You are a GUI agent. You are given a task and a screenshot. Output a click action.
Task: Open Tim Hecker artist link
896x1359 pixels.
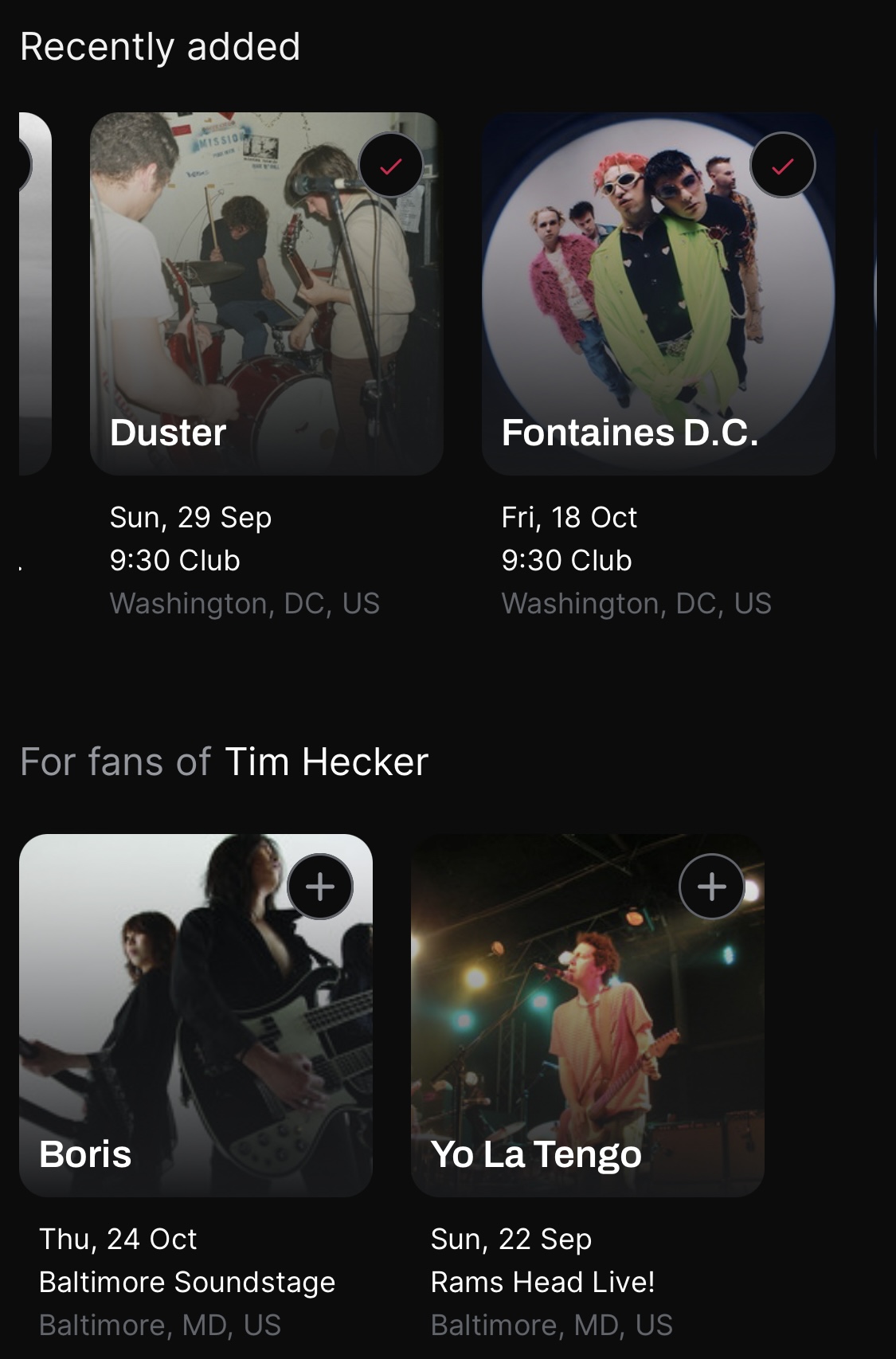click(x=327, y=762)
